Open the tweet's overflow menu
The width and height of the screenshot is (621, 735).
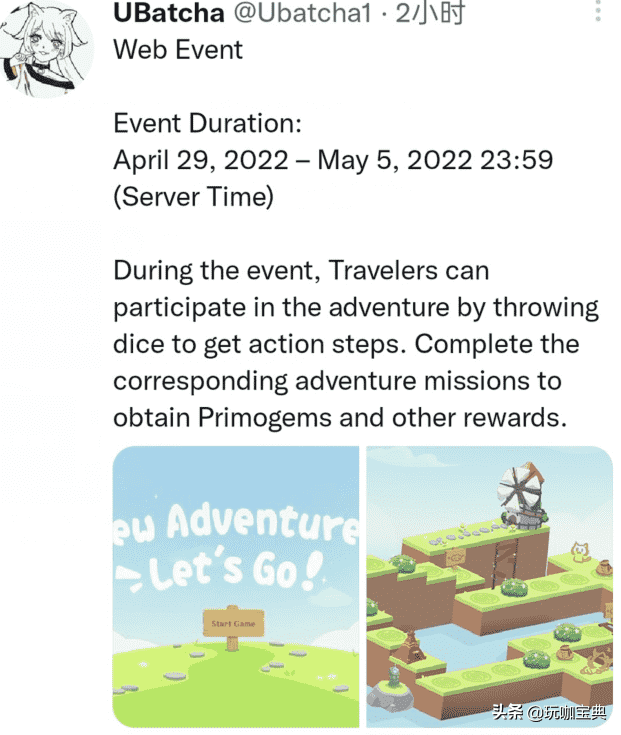[x=599, y=12]
